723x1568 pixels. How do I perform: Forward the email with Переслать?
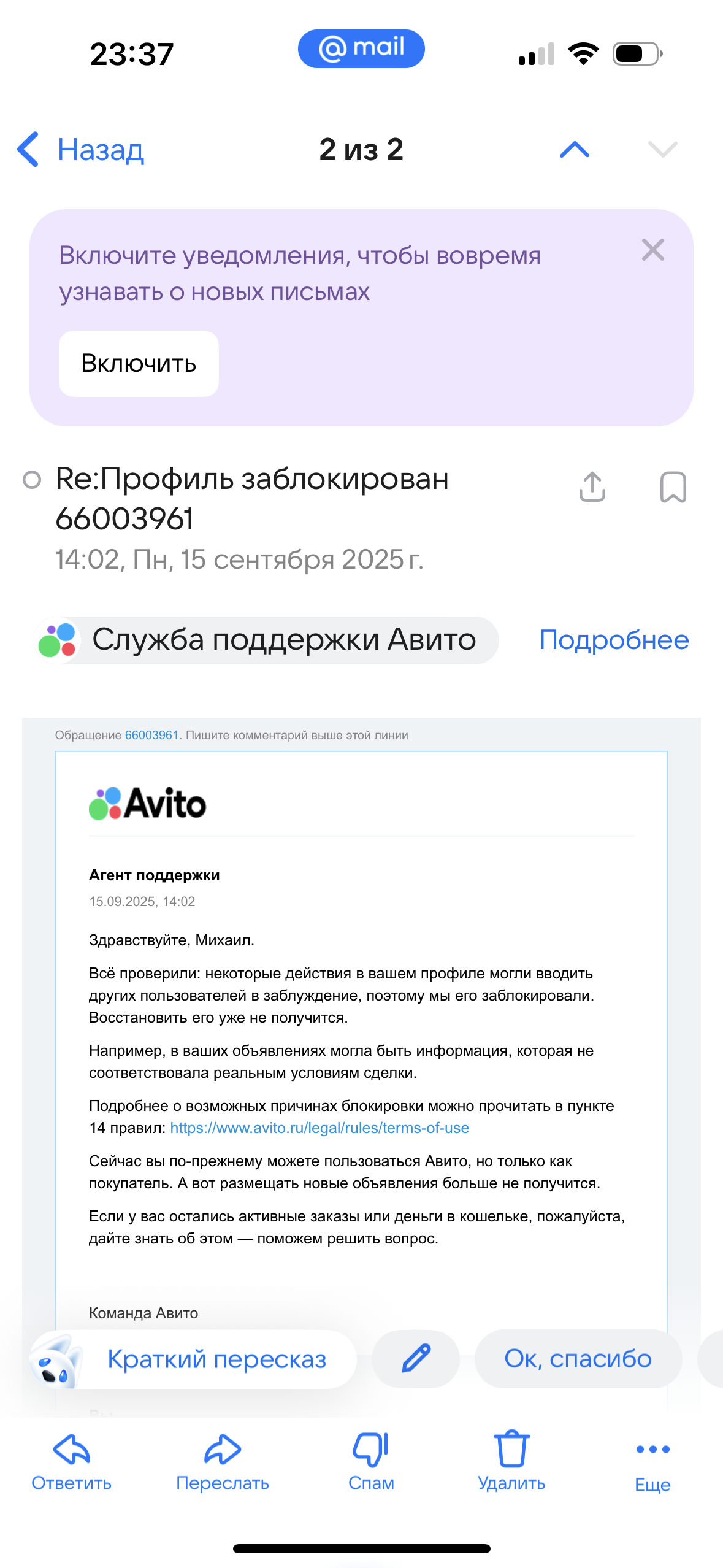[x=223, y=1461]
